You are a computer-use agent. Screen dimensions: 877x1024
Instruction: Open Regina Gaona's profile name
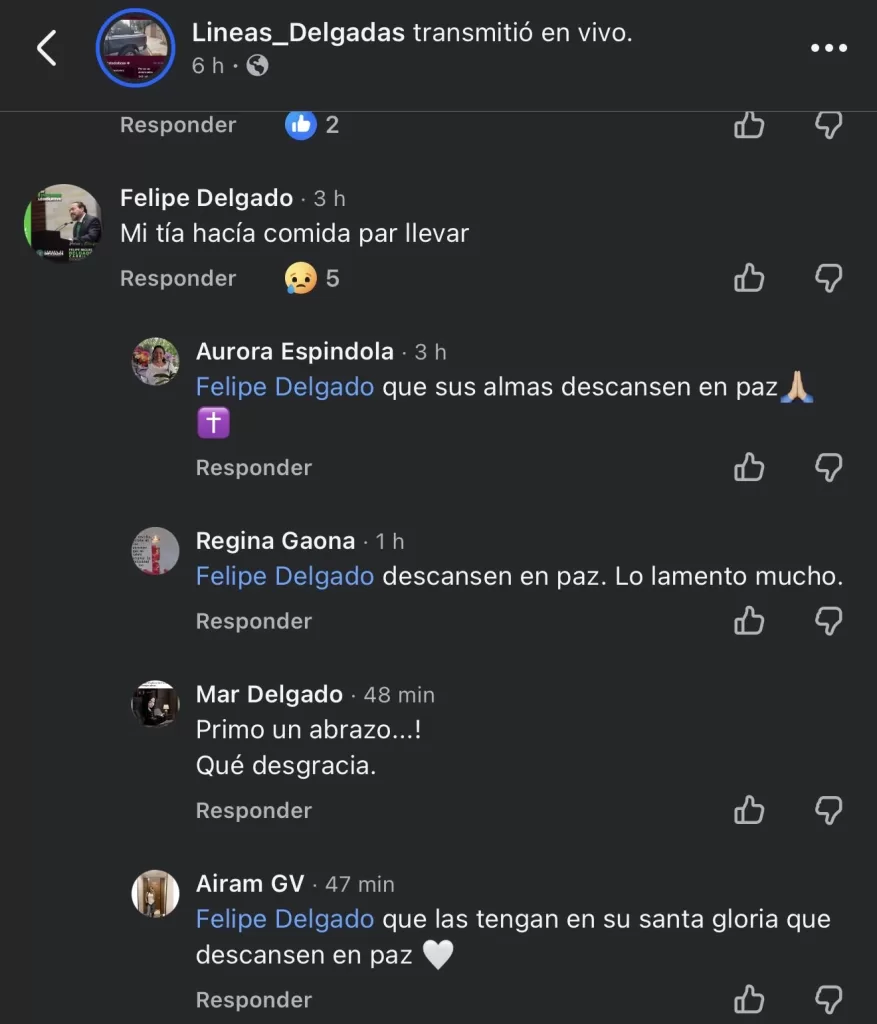[x=275, y=541]
